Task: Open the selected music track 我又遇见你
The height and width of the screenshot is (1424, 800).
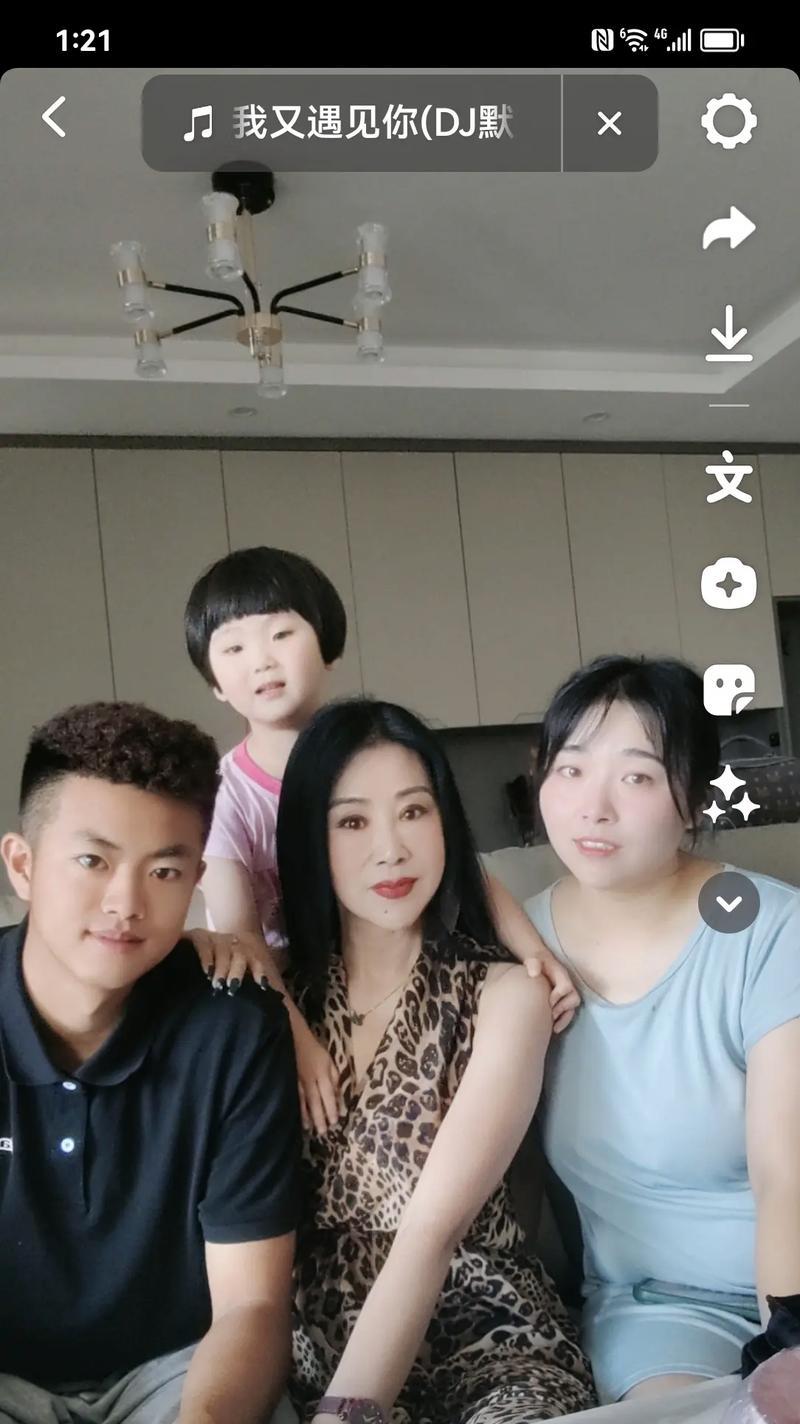Action: point(350,124)
